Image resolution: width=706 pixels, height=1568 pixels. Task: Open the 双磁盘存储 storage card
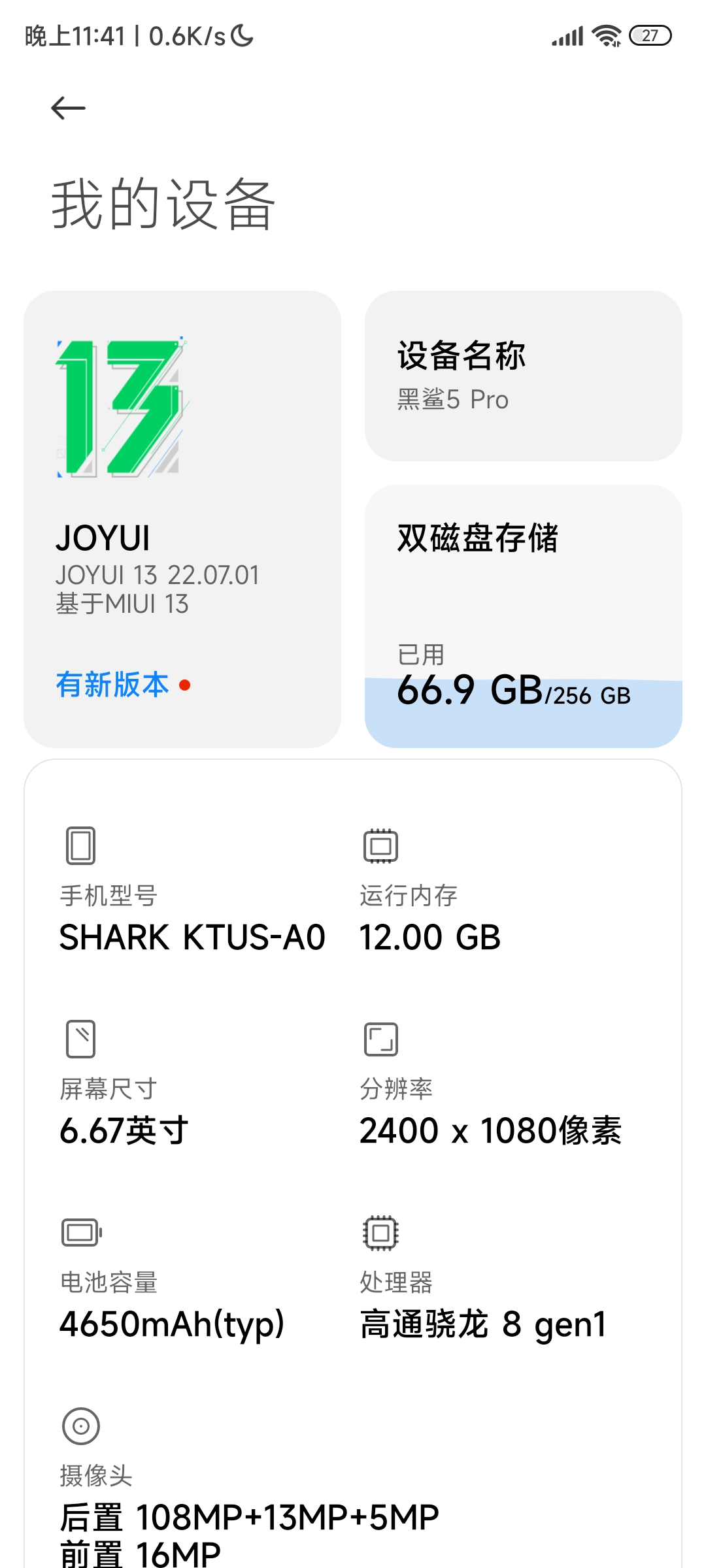click(x=524, y=616)
